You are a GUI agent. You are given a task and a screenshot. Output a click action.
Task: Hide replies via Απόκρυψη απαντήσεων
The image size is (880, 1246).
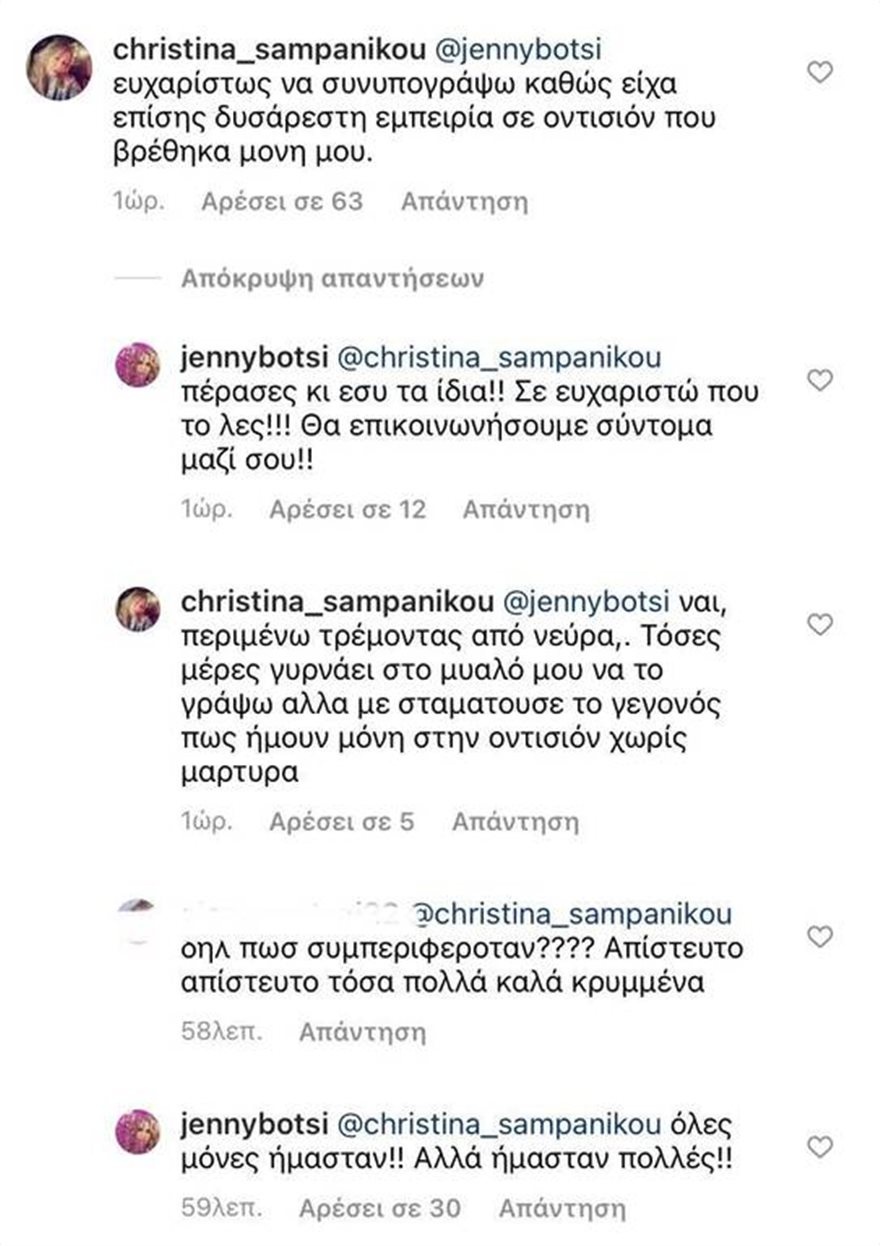coord(333,279)
